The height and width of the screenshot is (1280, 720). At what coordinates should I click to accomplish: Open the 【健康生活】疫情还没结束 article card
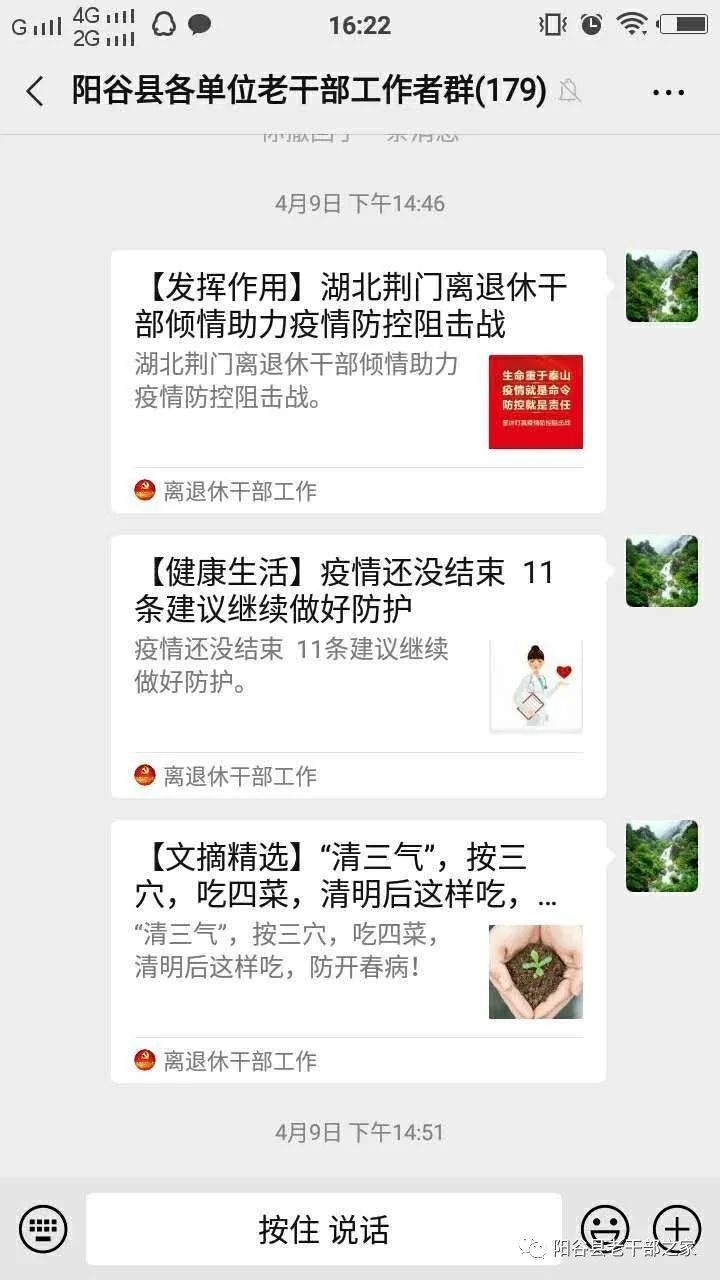(x=358, y=665)
